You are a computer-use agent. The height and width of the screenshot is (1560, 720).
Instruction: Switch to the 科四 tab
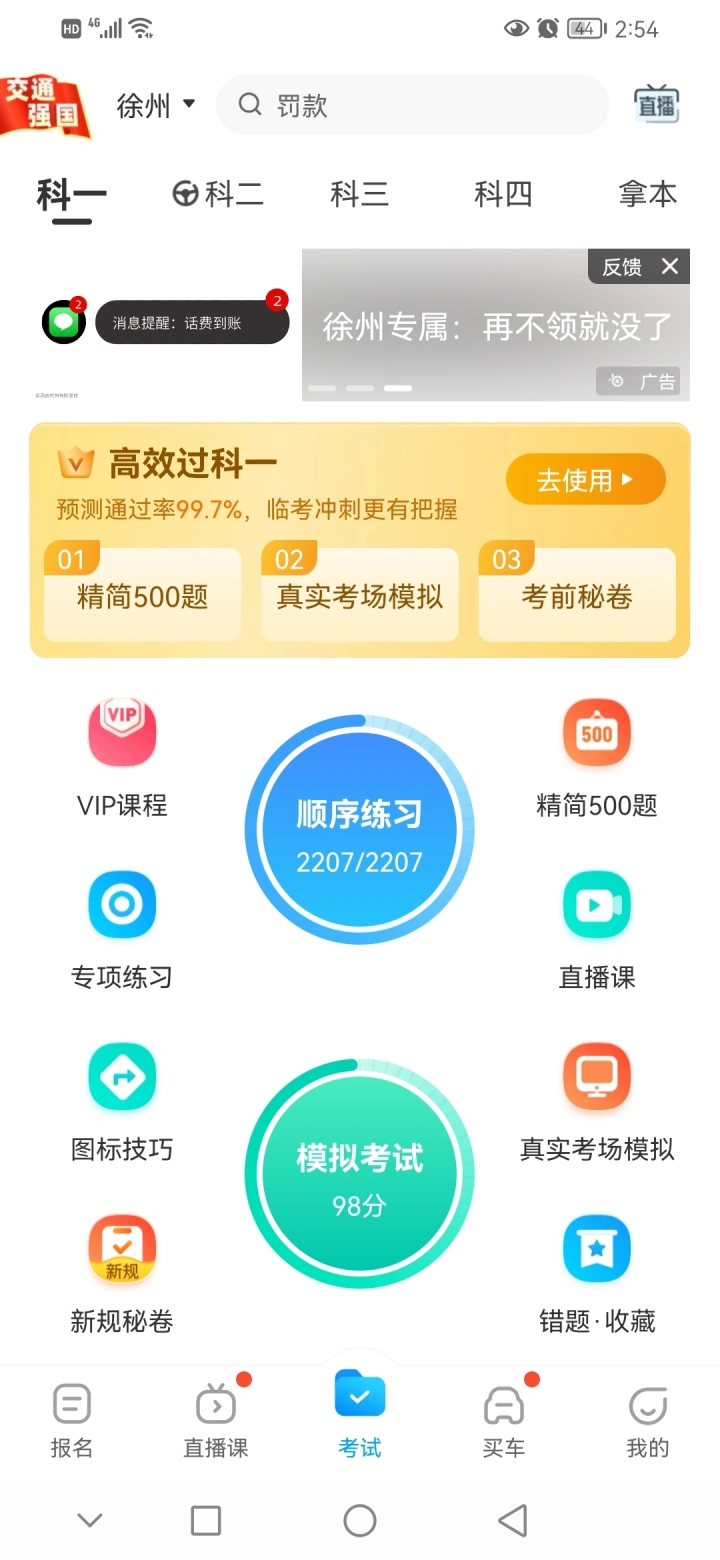pyautogui.click(x=503, y=194)
